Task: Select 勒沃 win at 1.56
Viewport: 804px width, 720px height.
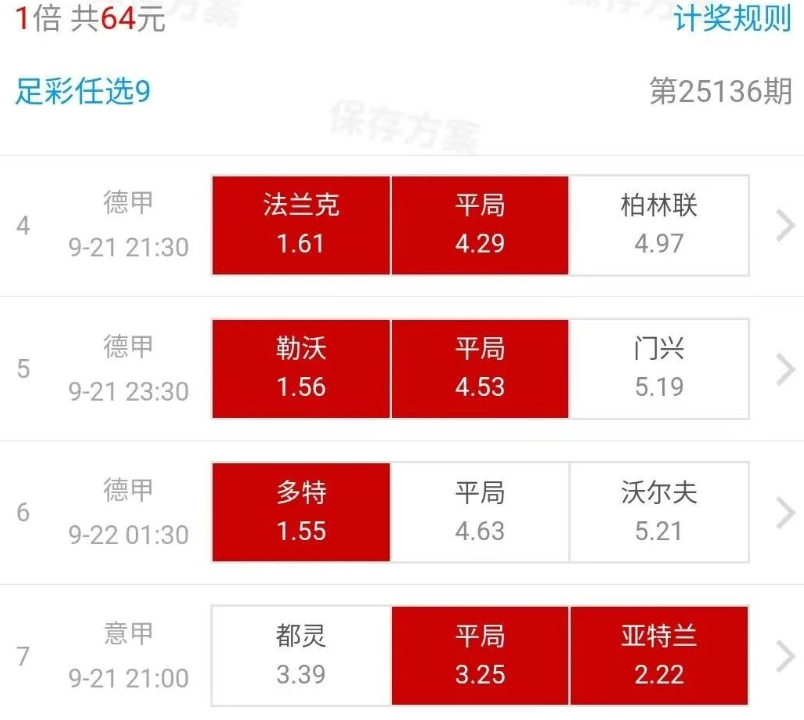Action: pos(301,368)
